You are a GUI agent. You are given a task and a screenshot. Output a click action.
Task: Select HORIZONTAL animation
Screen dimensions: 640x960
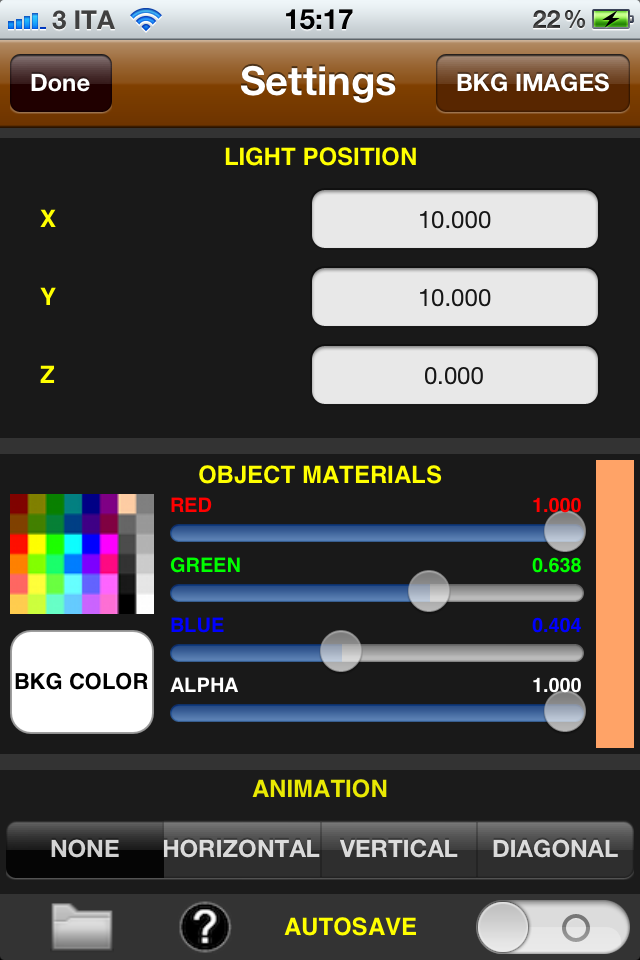tap(242, 849)
